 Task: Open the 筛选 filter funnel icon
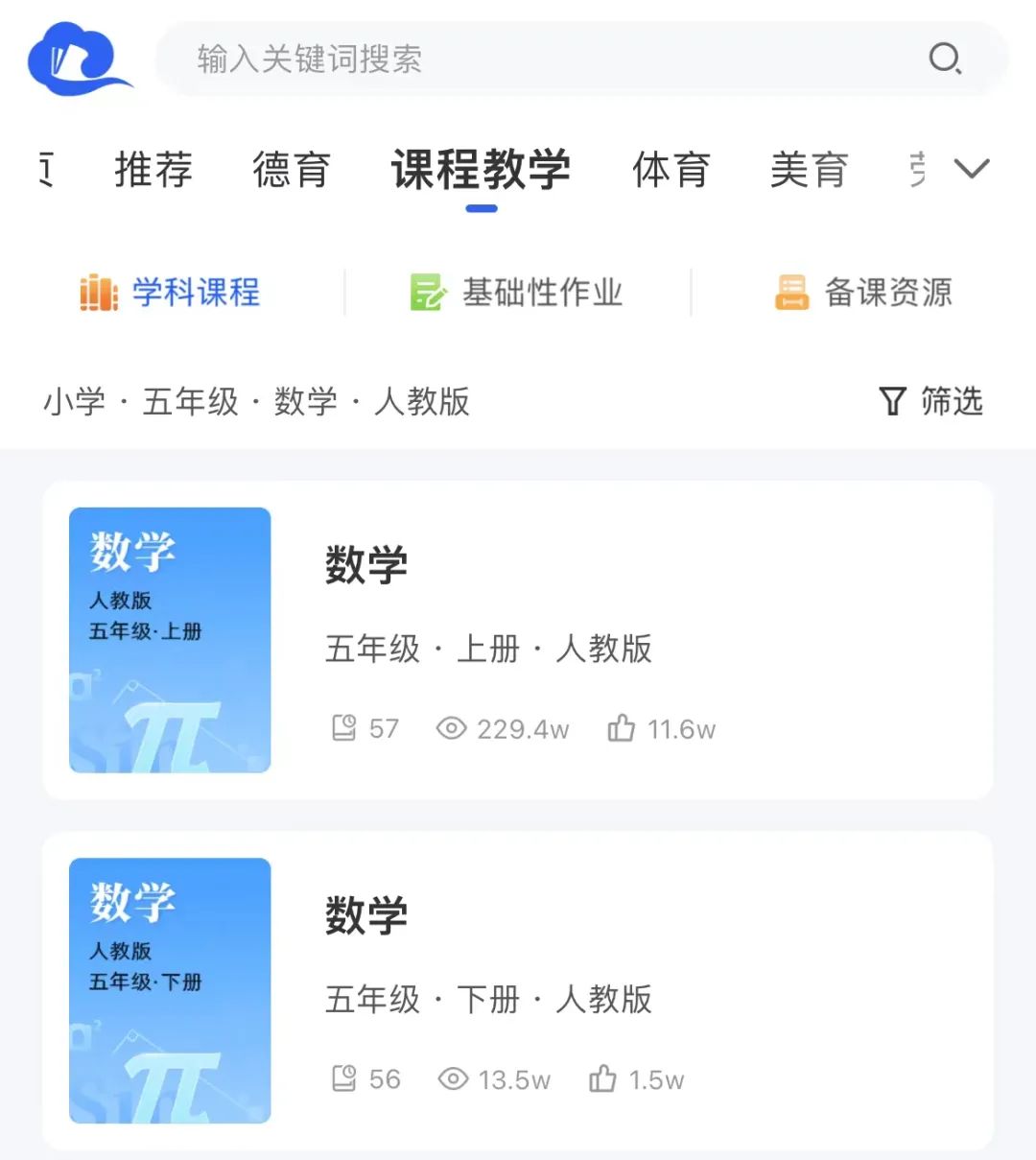click(891, 401)
